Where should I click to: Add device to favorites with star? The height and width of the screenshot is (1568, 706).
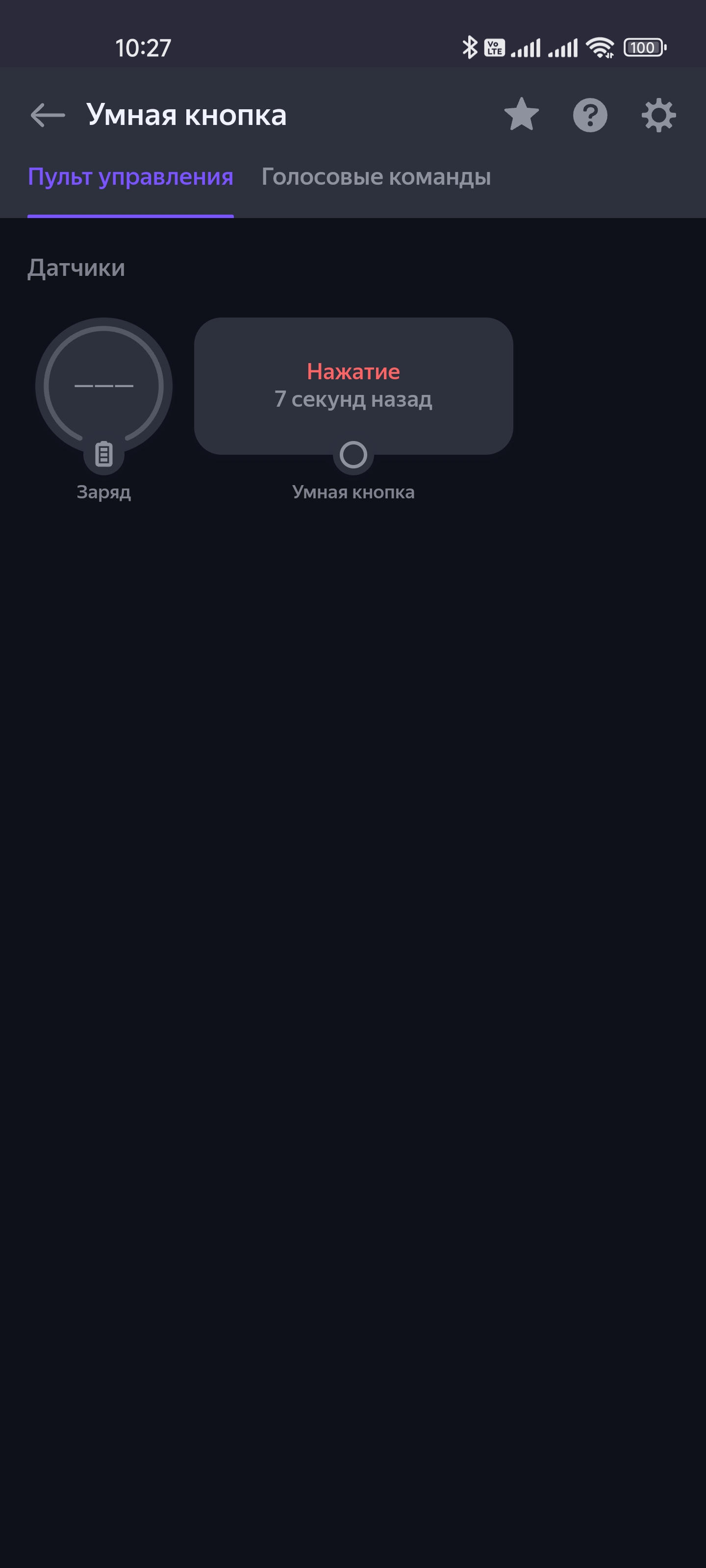(522, 115)
